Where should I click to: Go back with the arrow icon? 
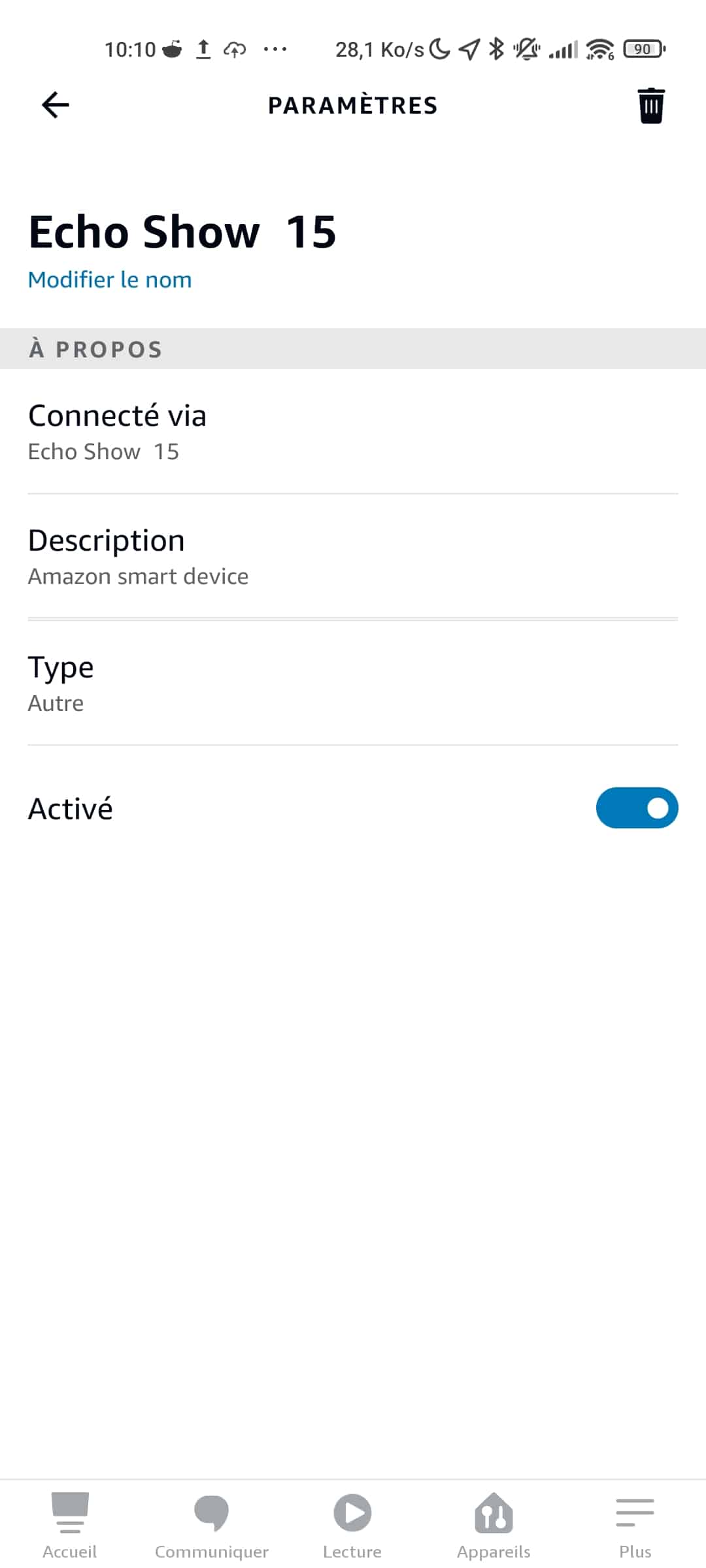[56, 105]
